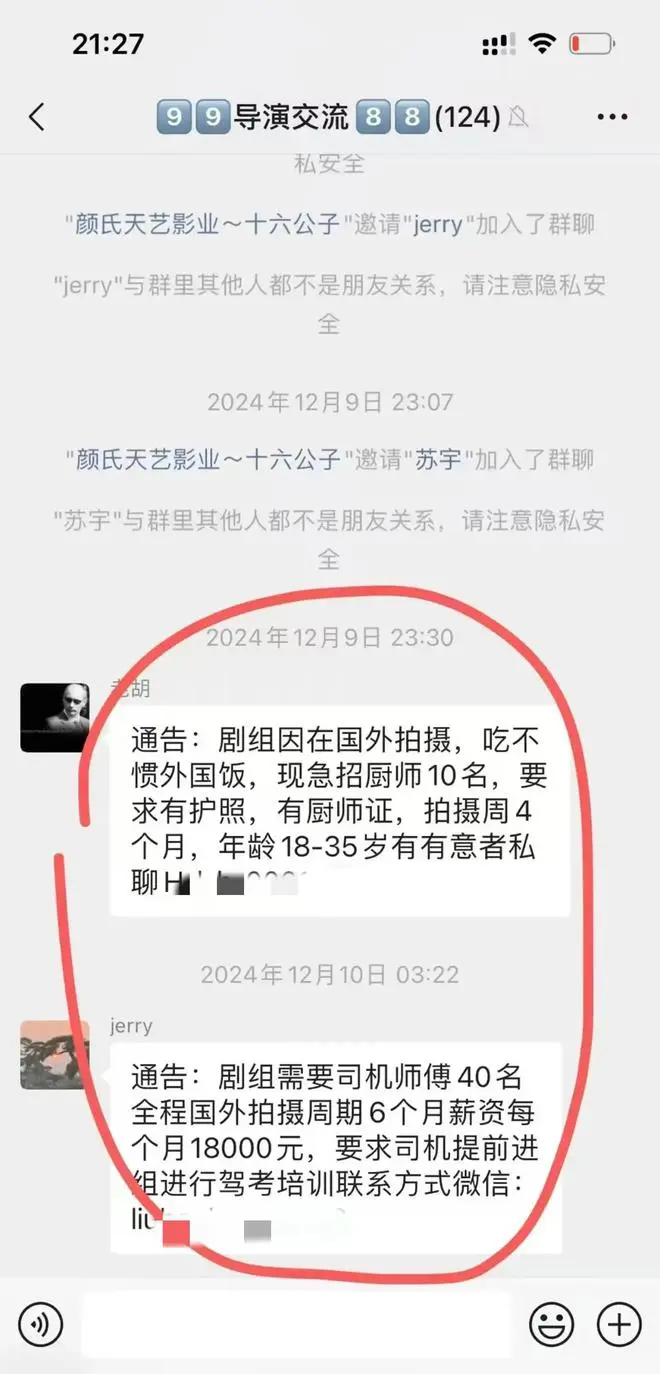Image resolution: width=660 pixels, height=1374 pixels.
Task: View jerry's profile avatar
Action: [55, 1055]
